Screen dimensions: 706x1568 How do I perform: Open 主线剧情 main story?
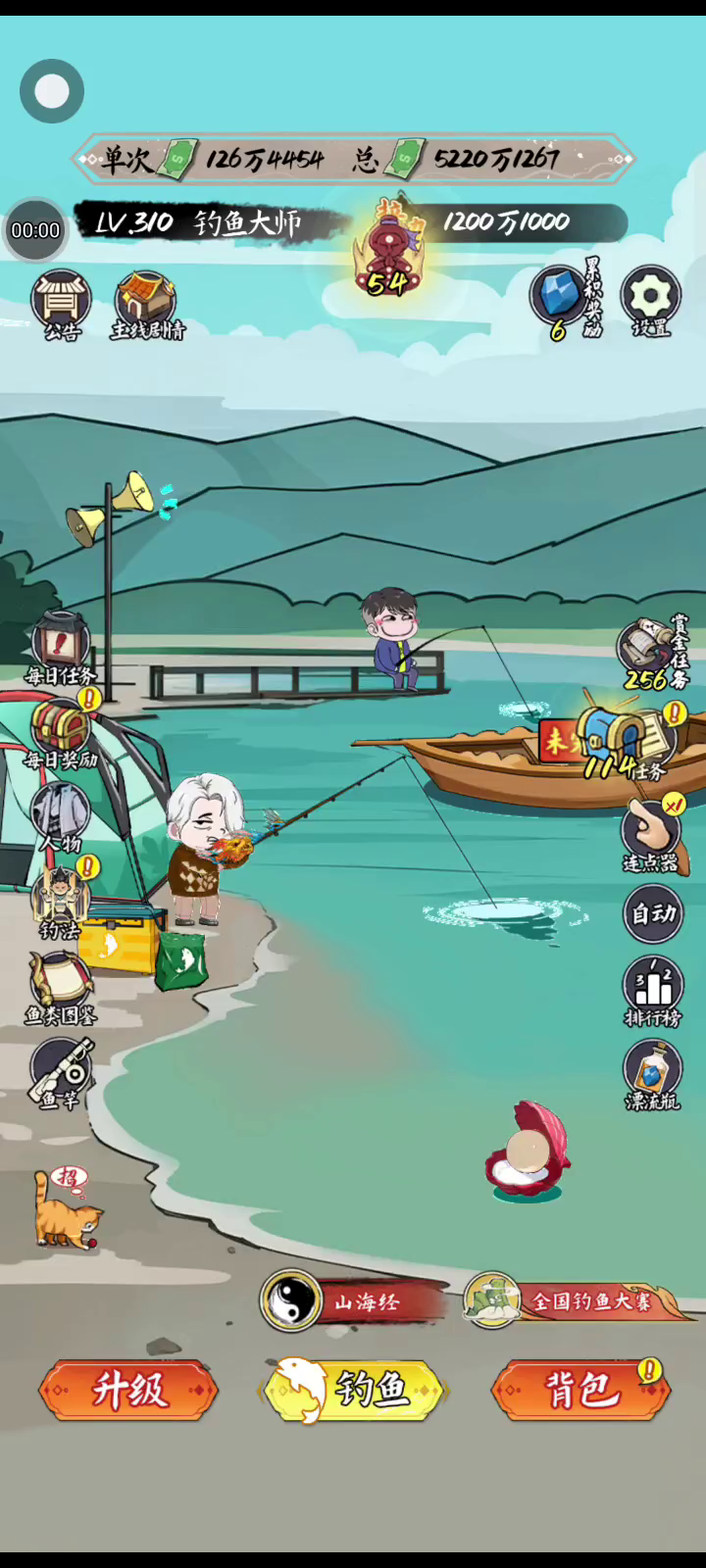click(x=146, y=303)
